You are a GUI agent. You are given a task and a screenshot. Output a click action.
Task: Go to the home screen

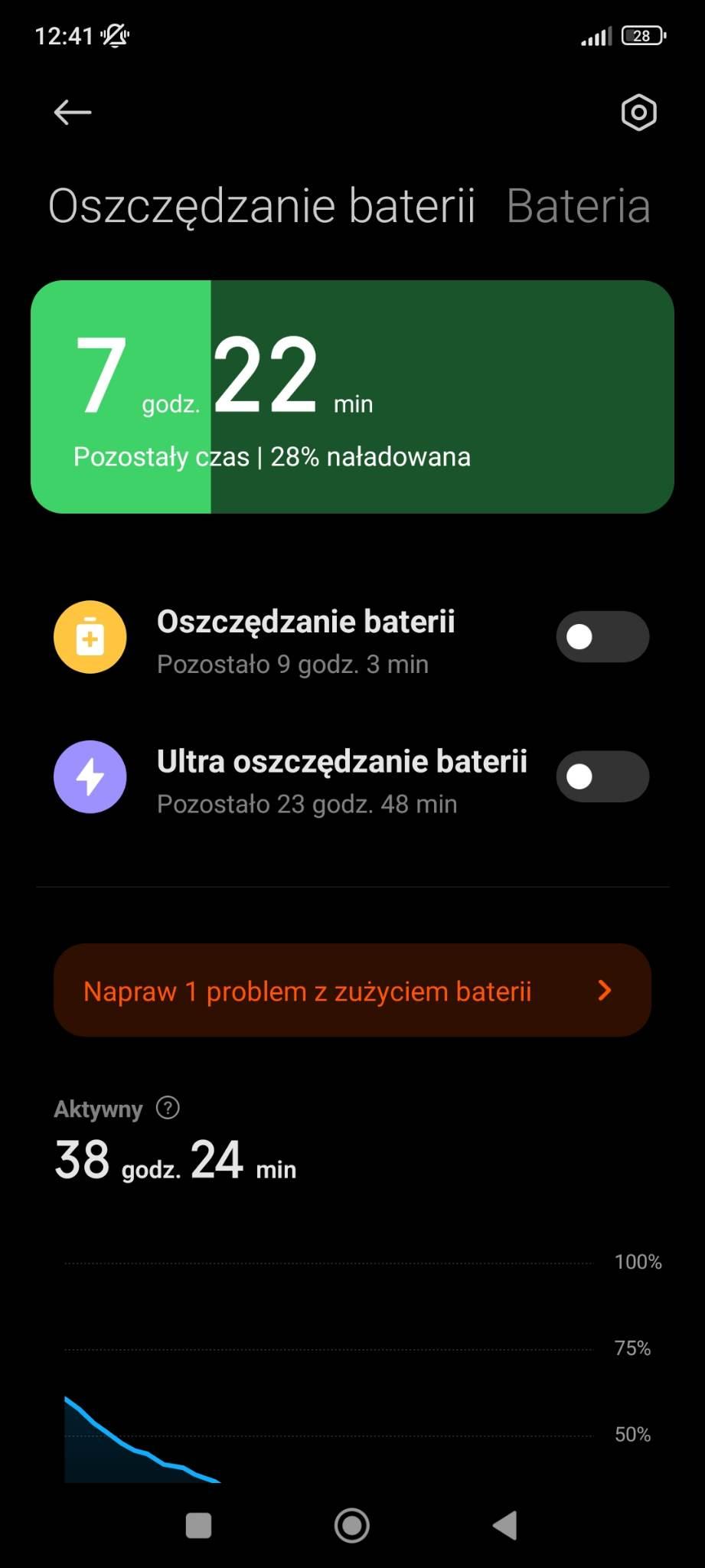pos(352,1525)
